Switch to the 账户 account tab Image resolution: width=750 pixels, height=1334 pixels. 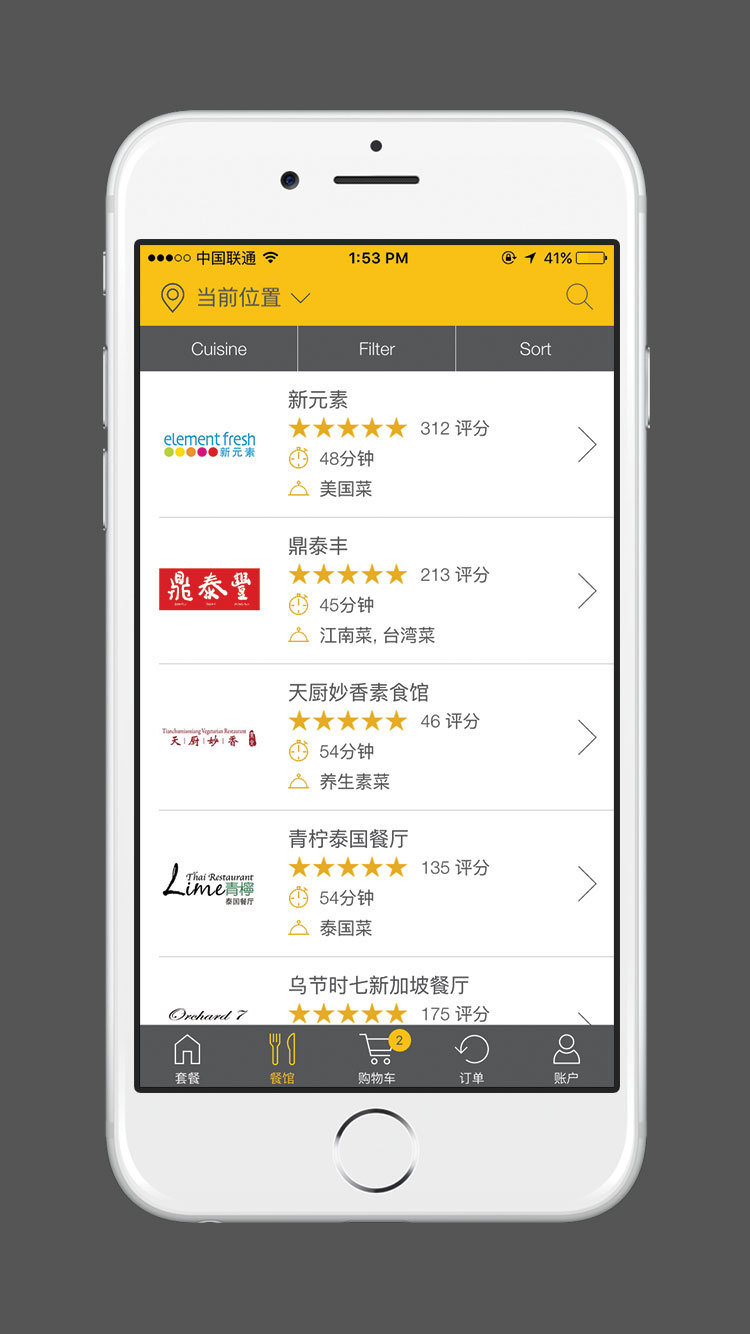point(566,1059)
